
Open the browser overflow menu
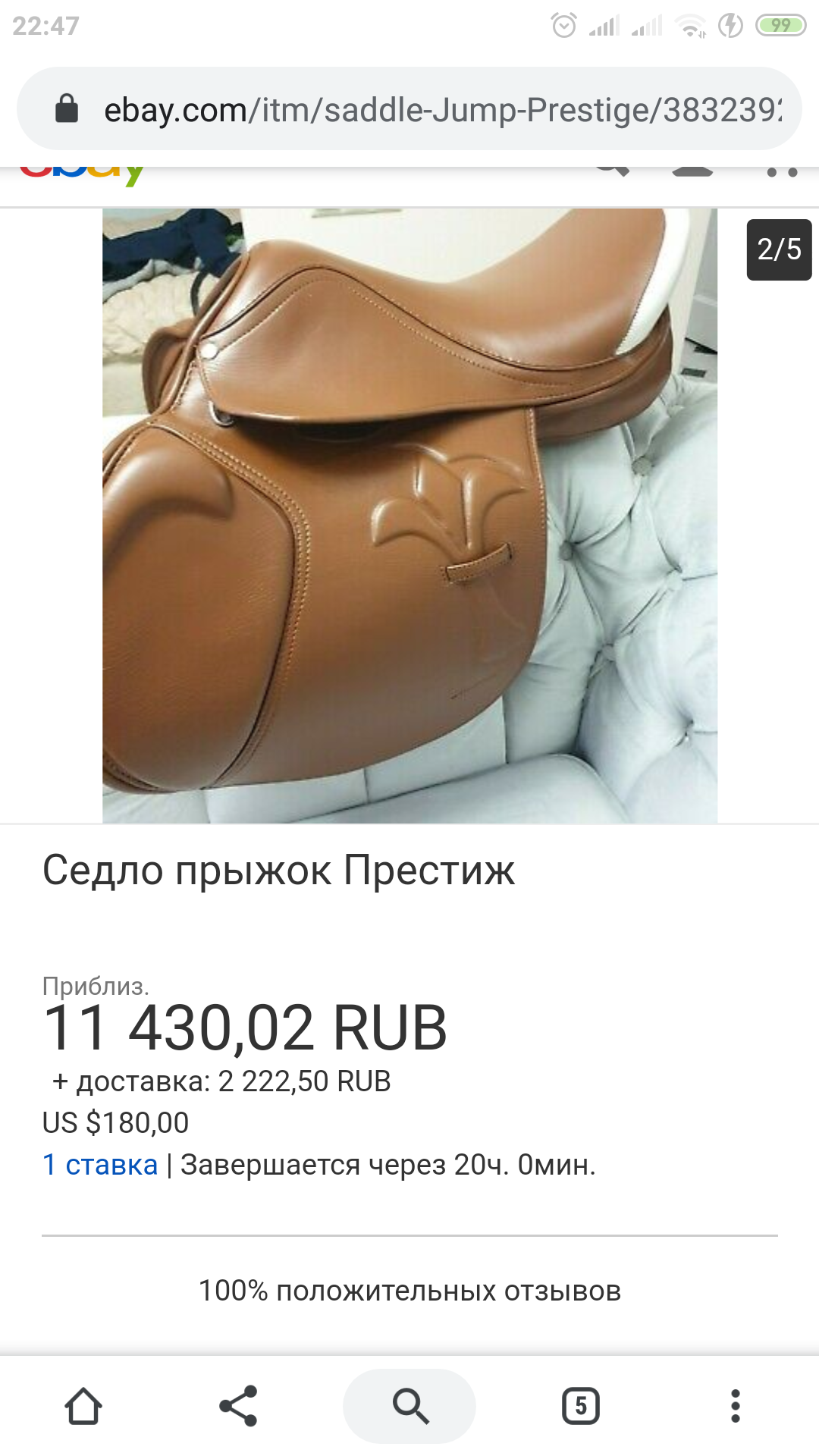click(x=735, y=1407)
